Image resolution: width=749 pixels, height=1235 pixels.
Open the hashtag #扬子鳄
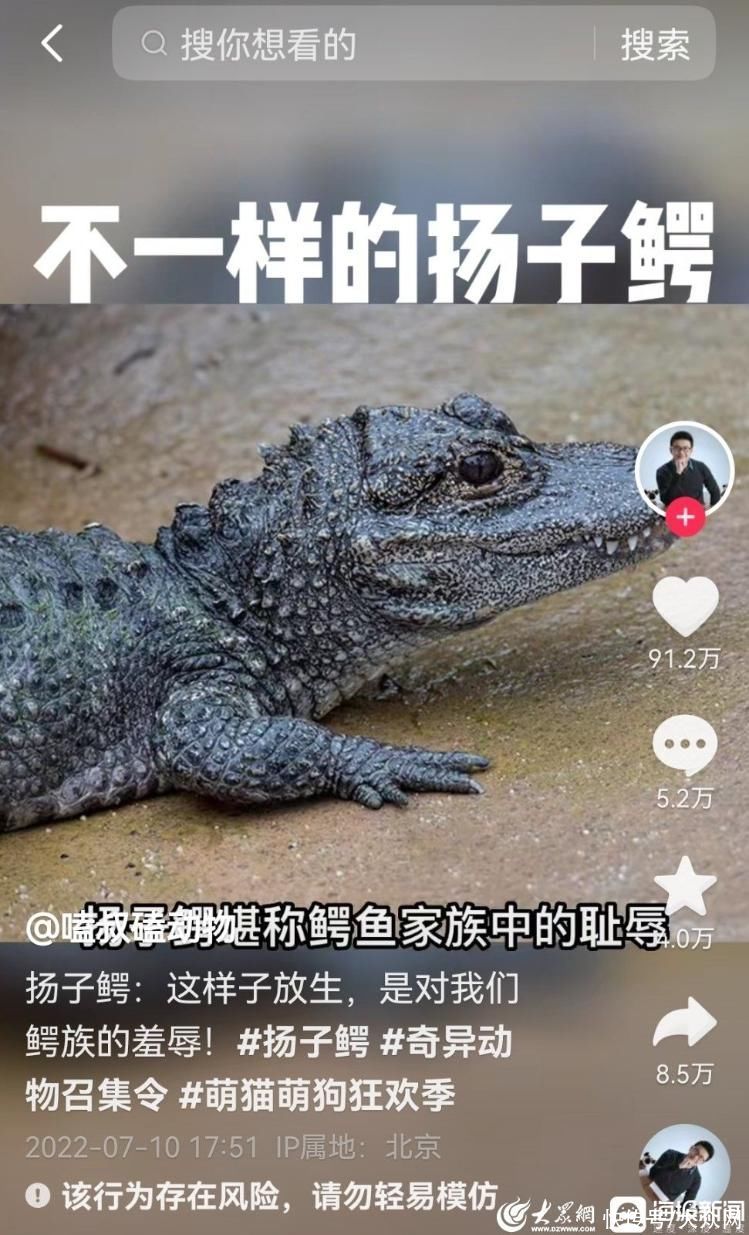[x=303, y=1042]
